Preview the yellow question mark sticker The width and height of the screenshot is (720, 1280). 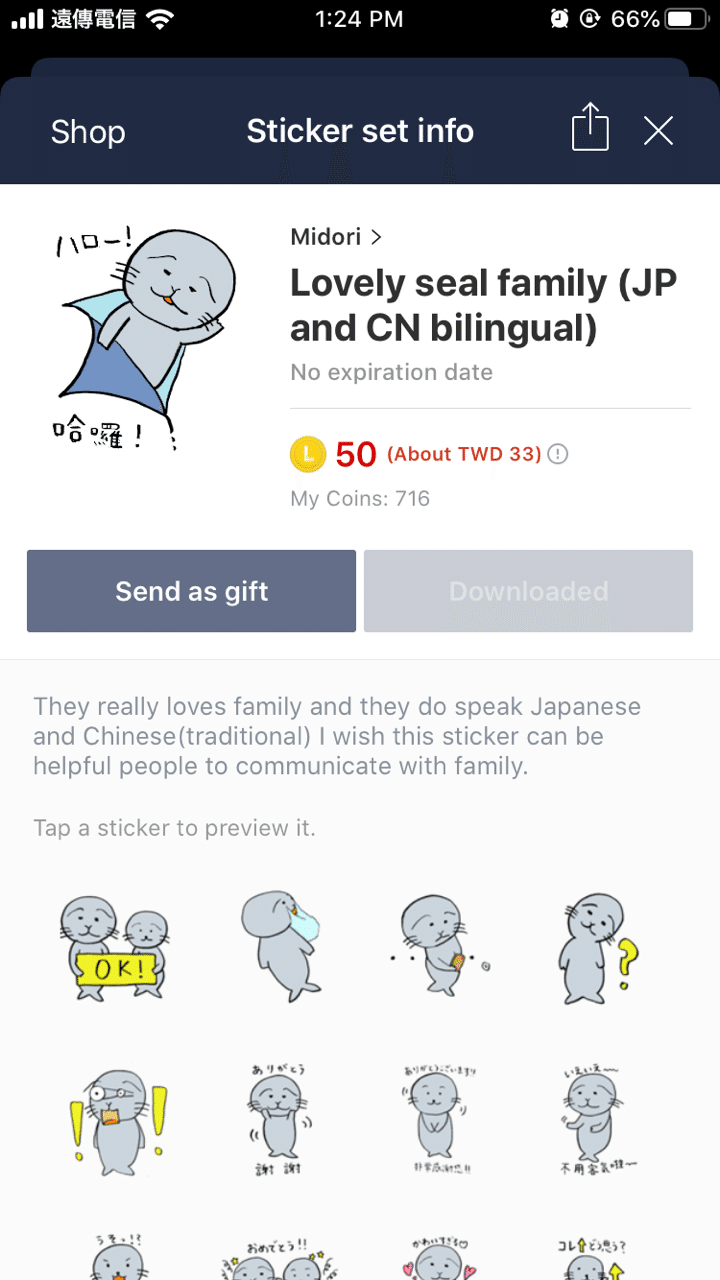[x=597, y=946]
